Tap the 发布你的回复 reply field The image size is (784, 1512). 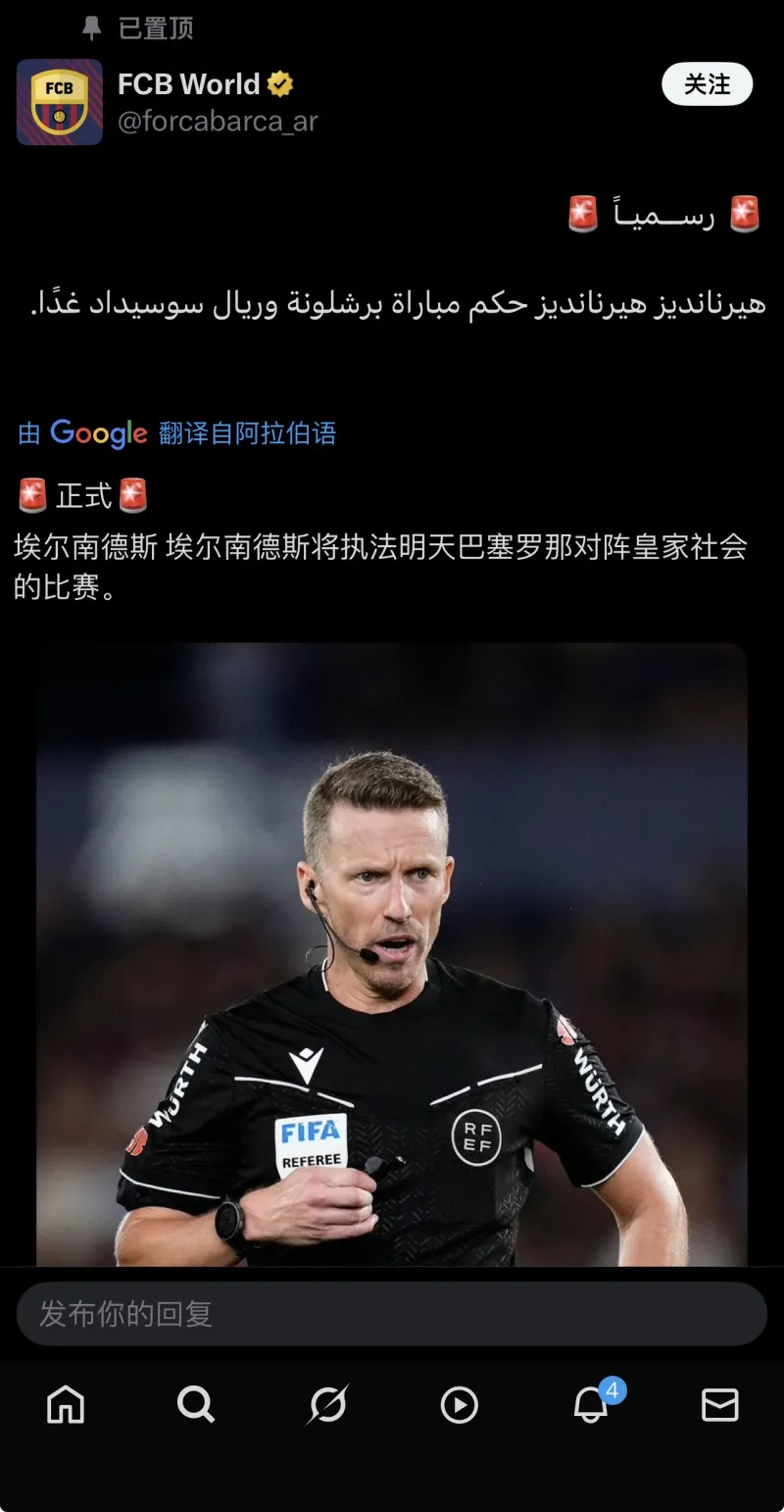392,1314
